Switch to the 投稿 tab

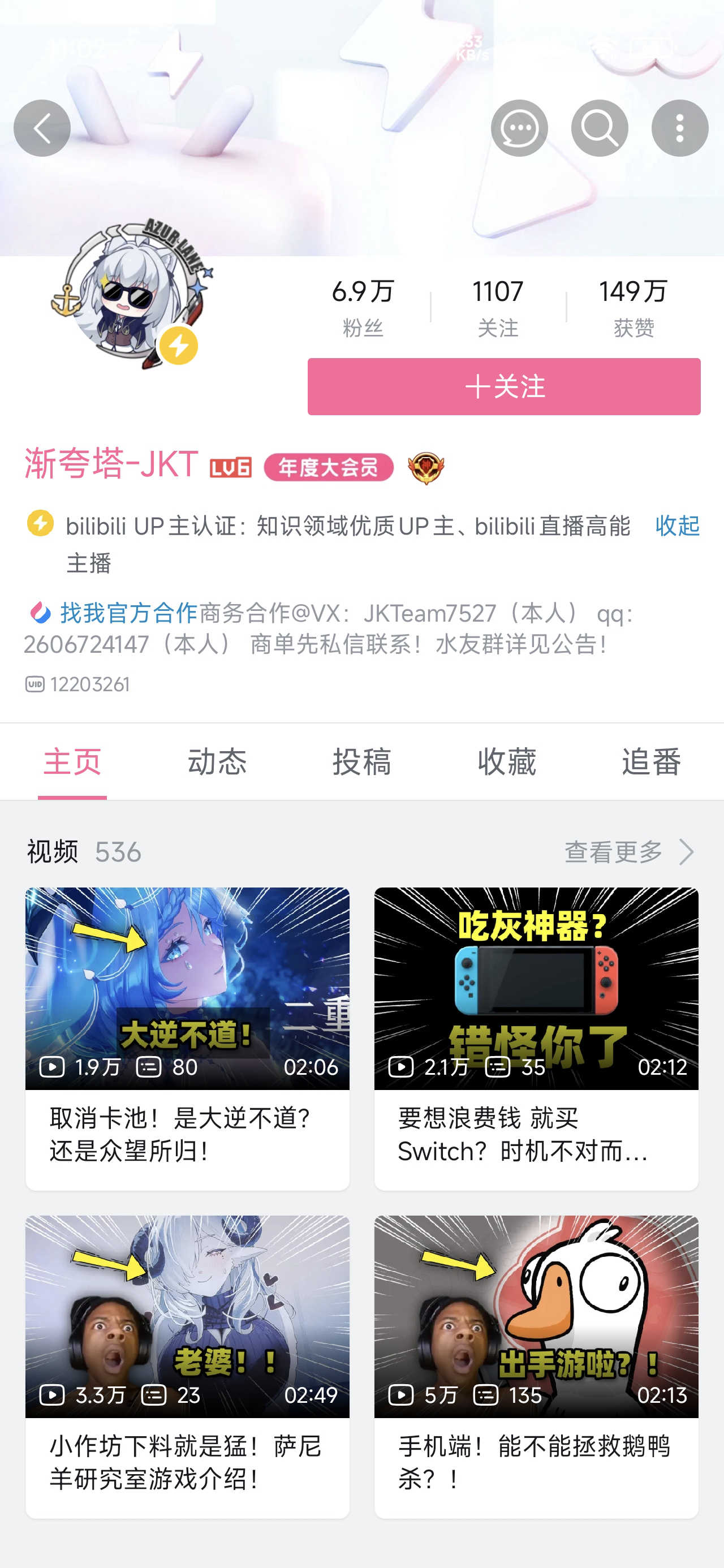click(x=361, y=761)
